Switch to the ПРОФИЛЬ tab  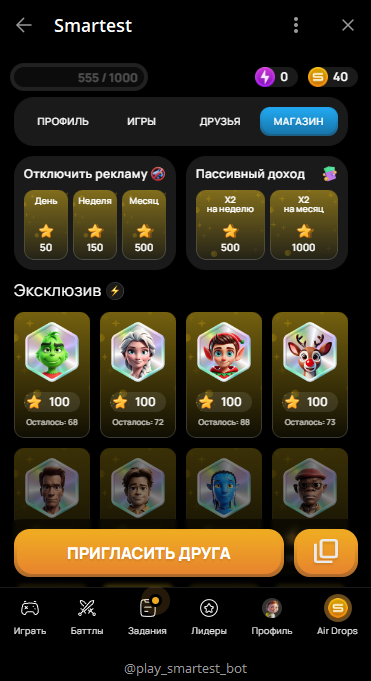[x=63, y=122]
